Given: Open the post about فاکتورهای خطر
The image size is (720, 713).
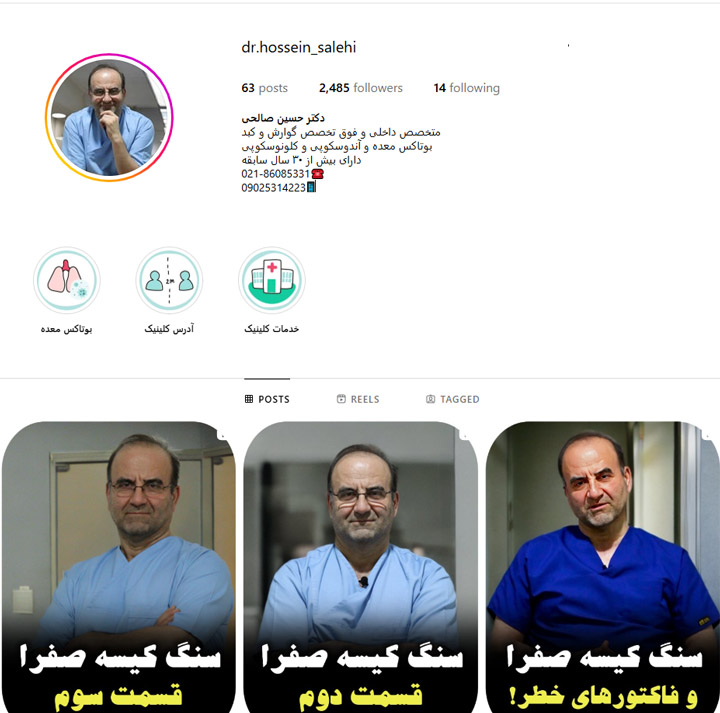Looking at the screenshot, I should point(602,566).
